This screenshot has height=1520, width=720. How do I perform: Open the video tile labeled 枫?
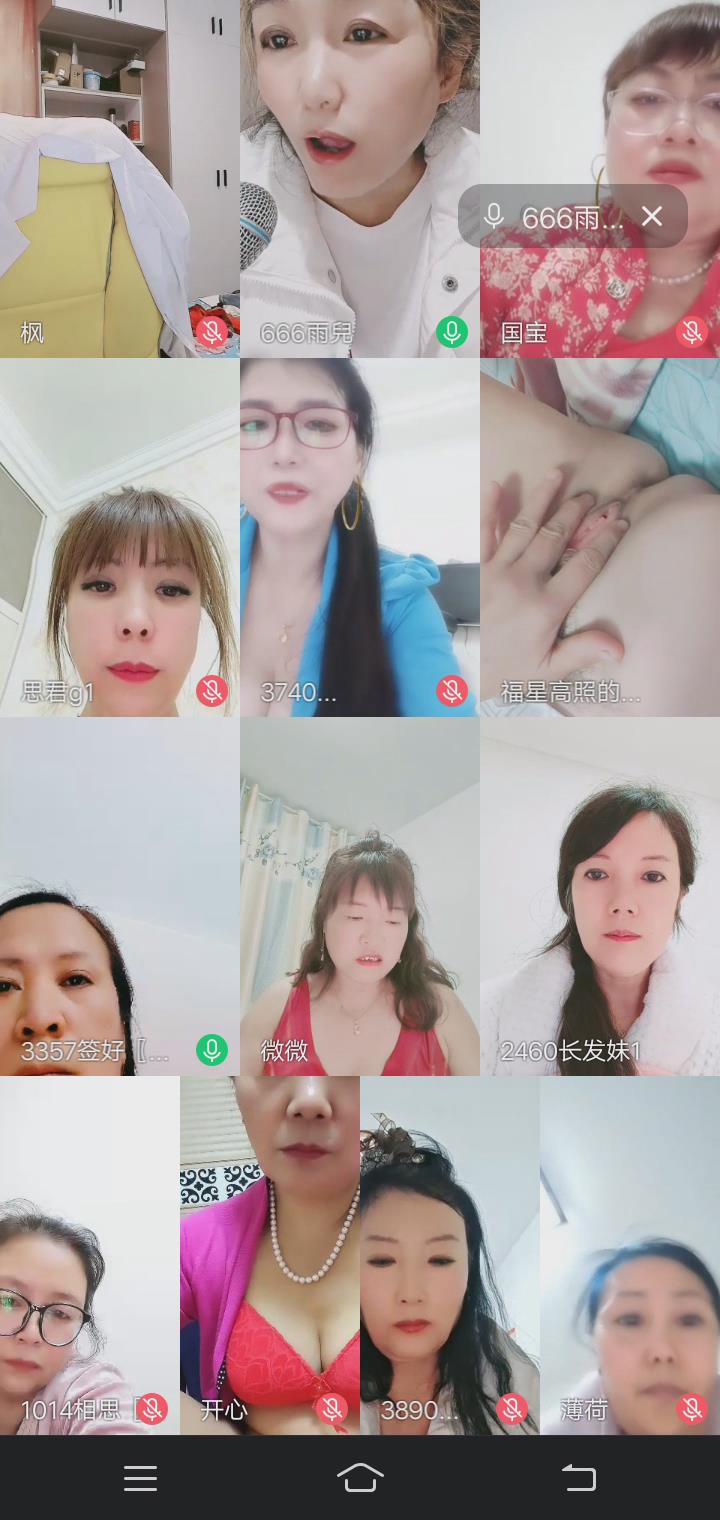[120, 180]
